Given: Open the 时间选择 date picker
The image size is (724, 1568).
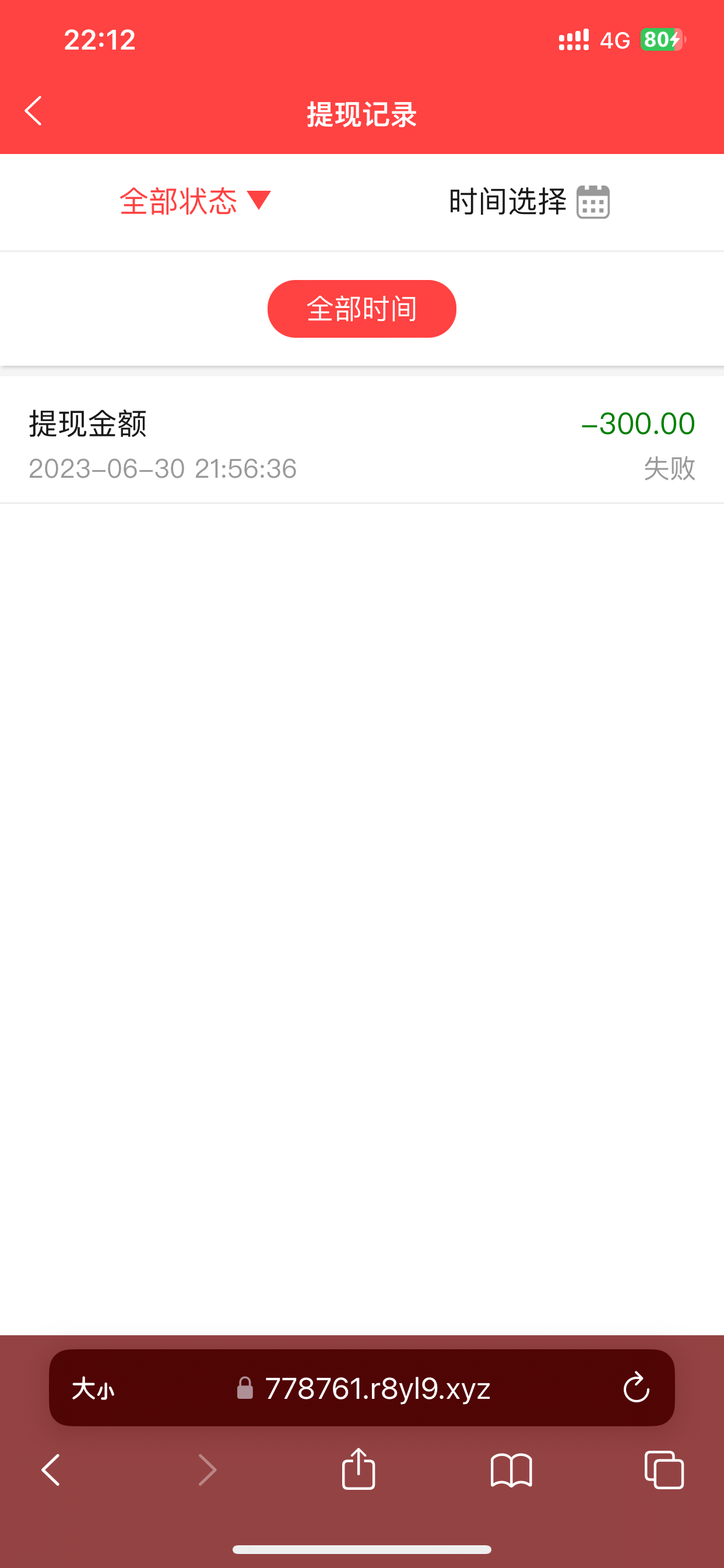Looking at the screenshot, I should 529,201.
